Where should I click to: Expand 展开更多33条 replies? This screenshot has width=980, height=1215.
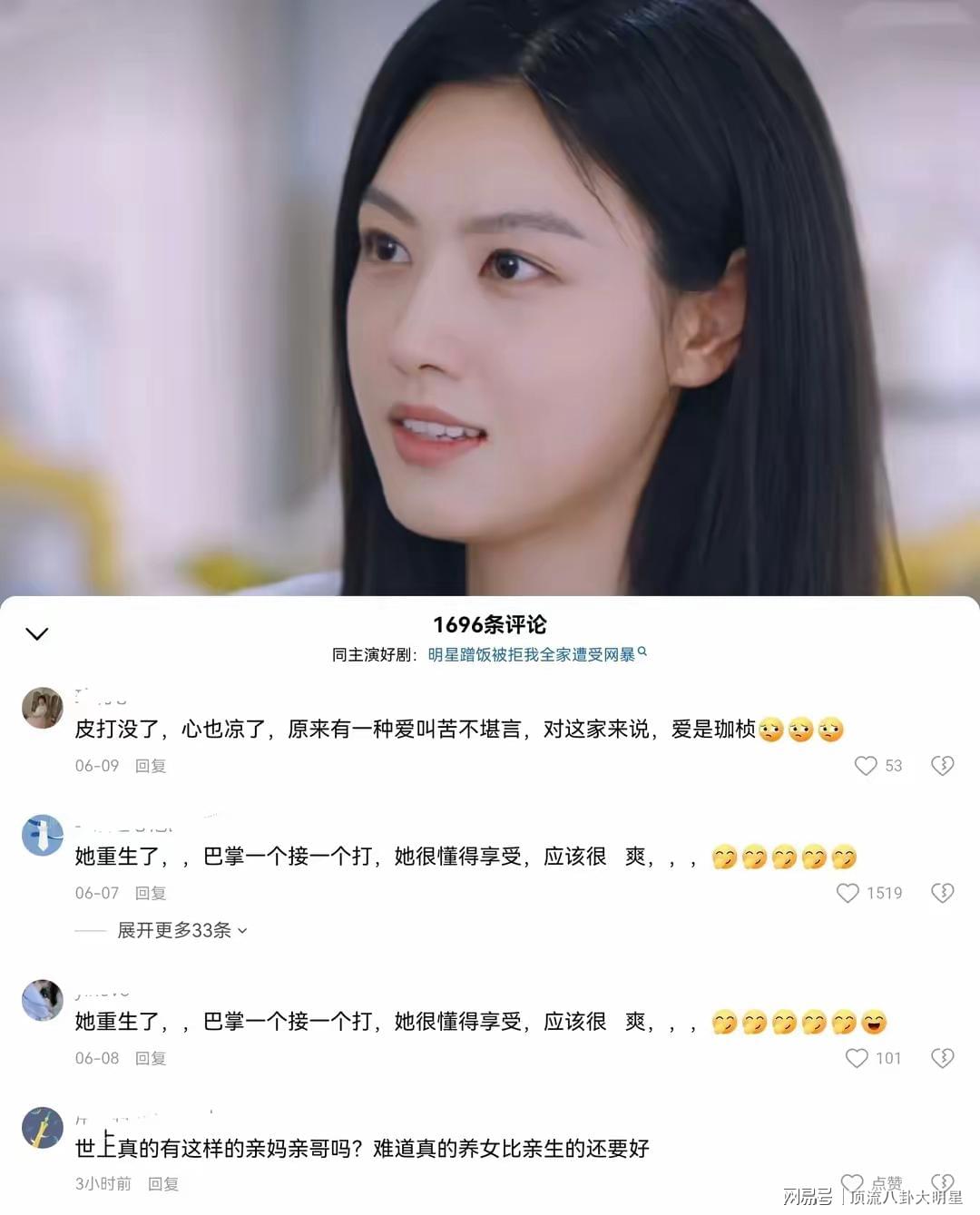pyautogui.click(x=181, y=930)
